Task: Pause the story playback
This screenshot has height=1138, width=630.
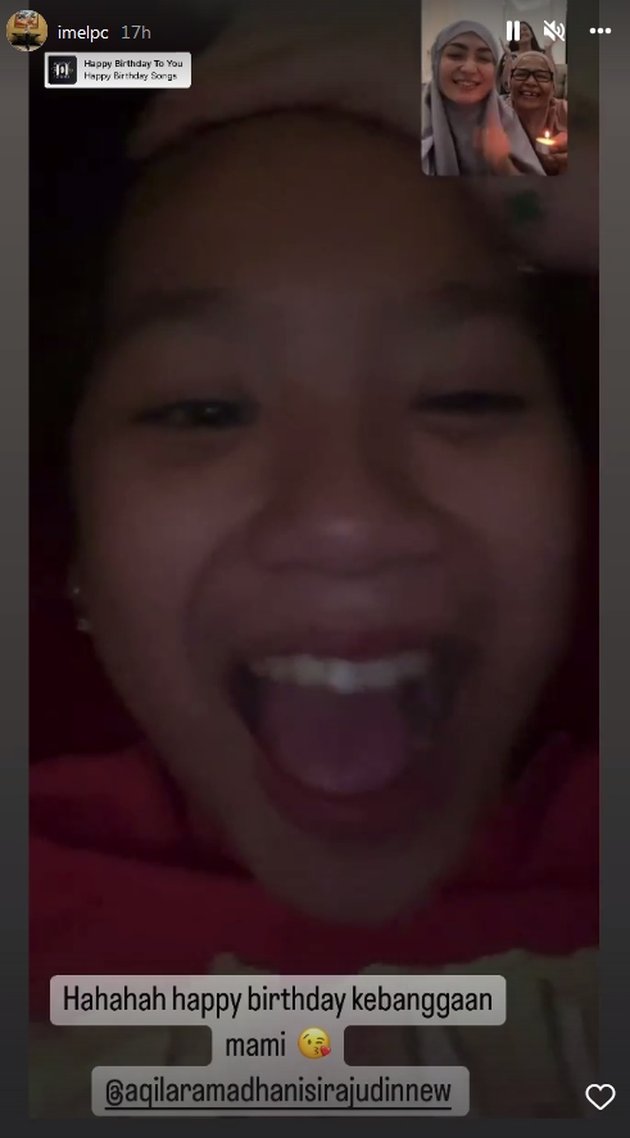Action: [513, 31]
